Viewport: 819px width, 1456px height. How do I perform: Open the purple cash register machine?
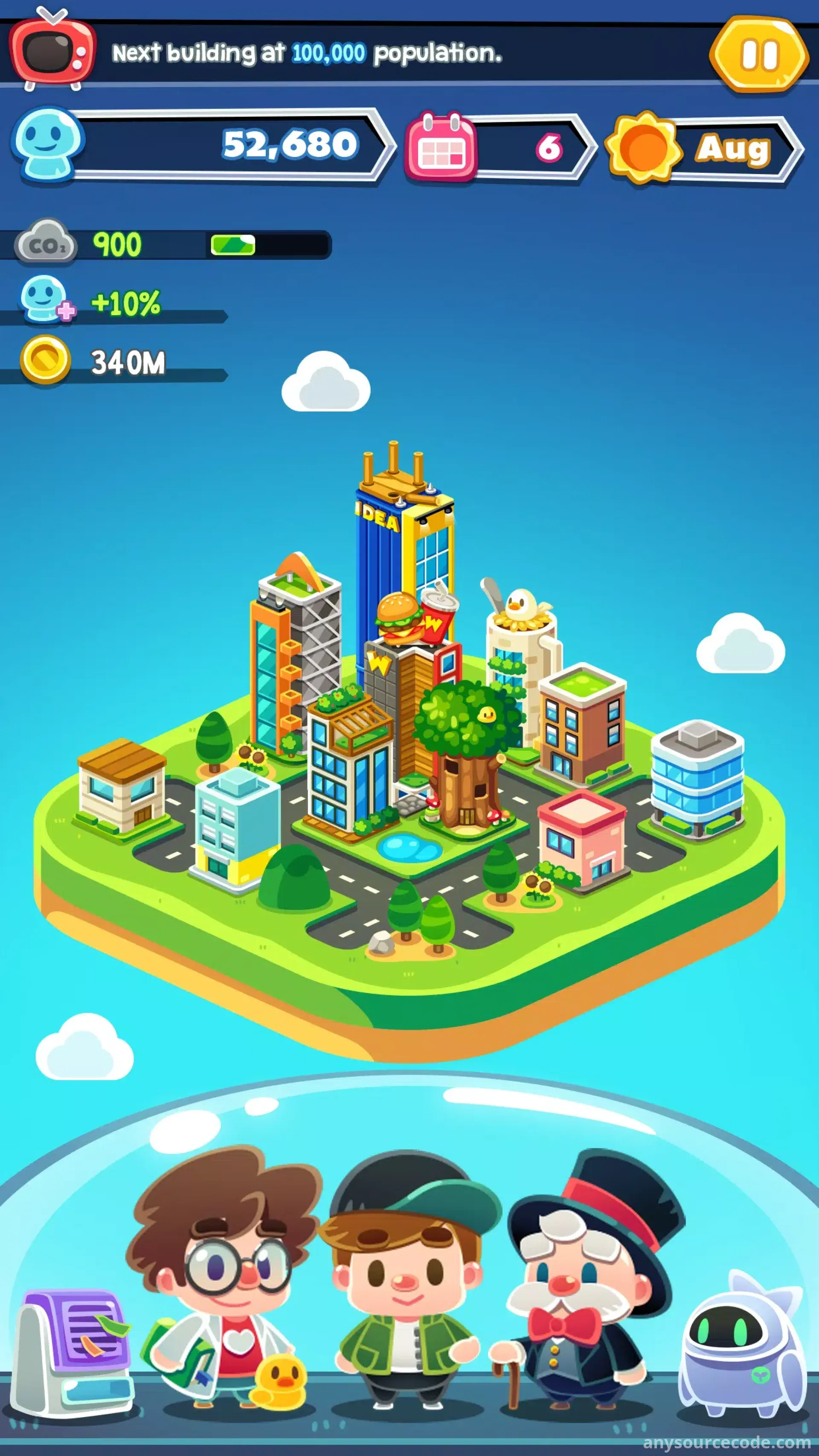[73, 1351]
